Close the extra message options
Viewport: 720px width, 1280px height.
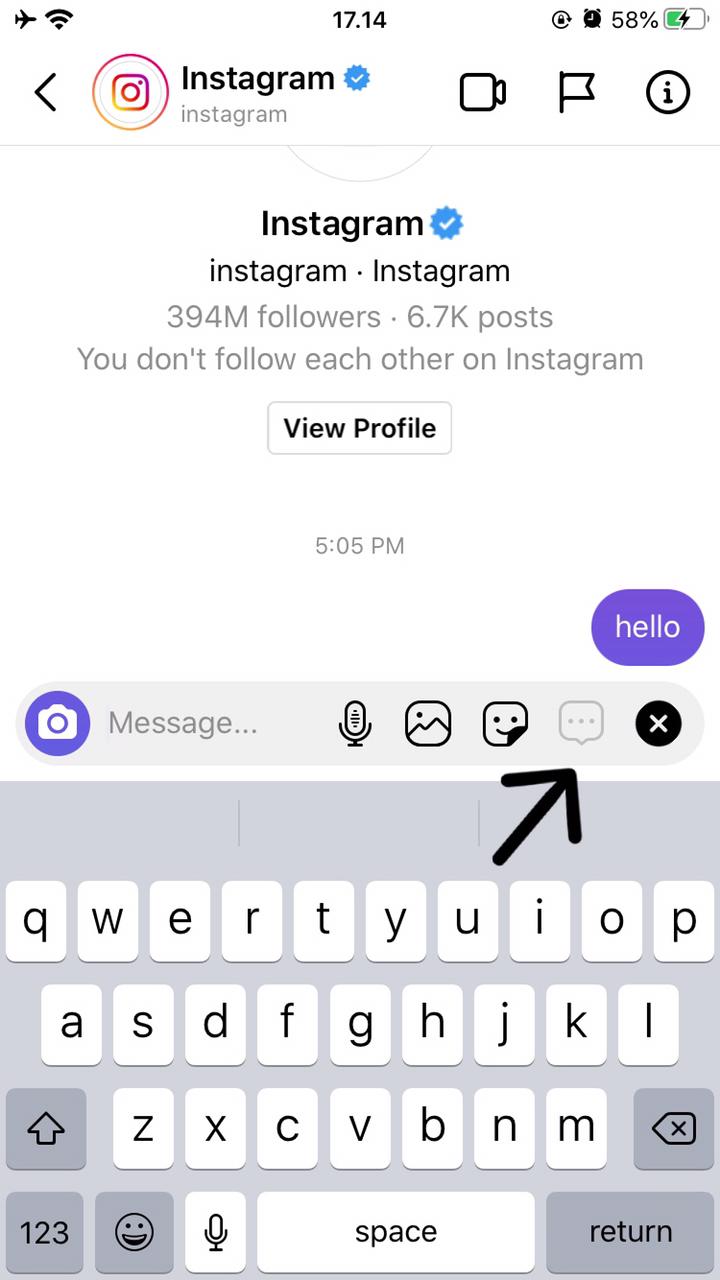tap(658, 723)
